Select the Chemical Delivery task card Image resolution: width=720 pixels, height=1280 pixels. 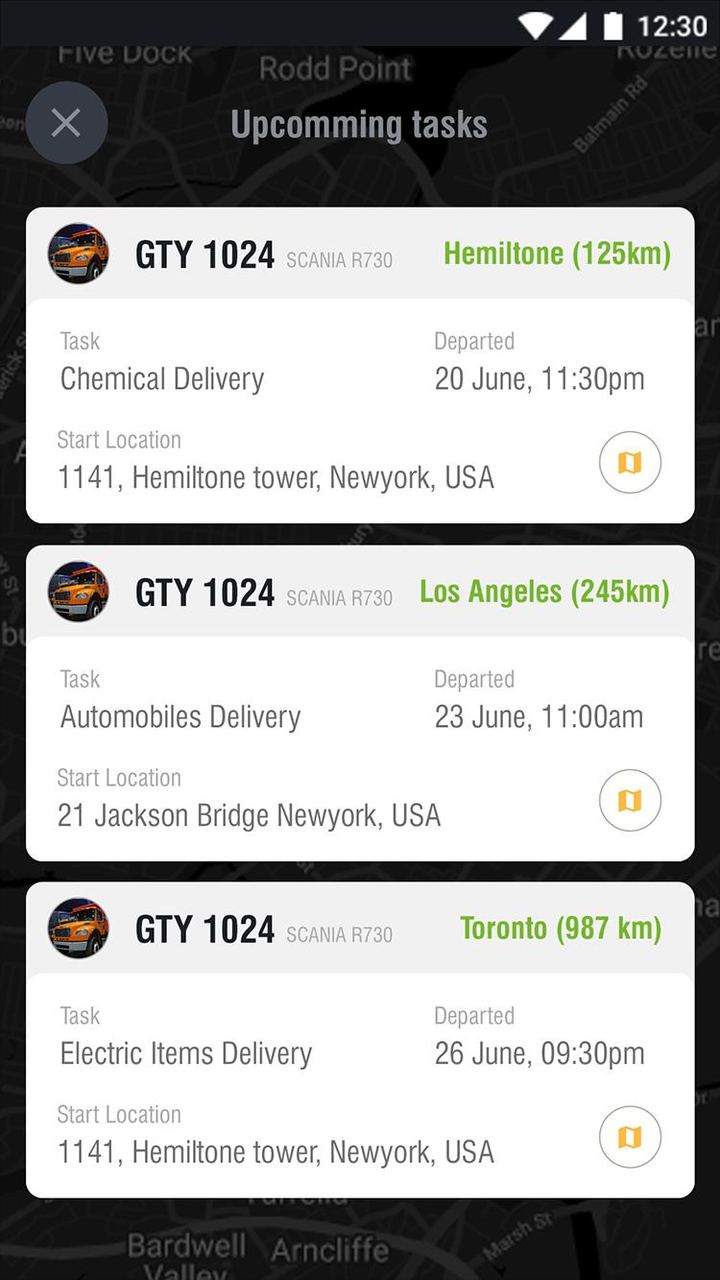(162, 378)
